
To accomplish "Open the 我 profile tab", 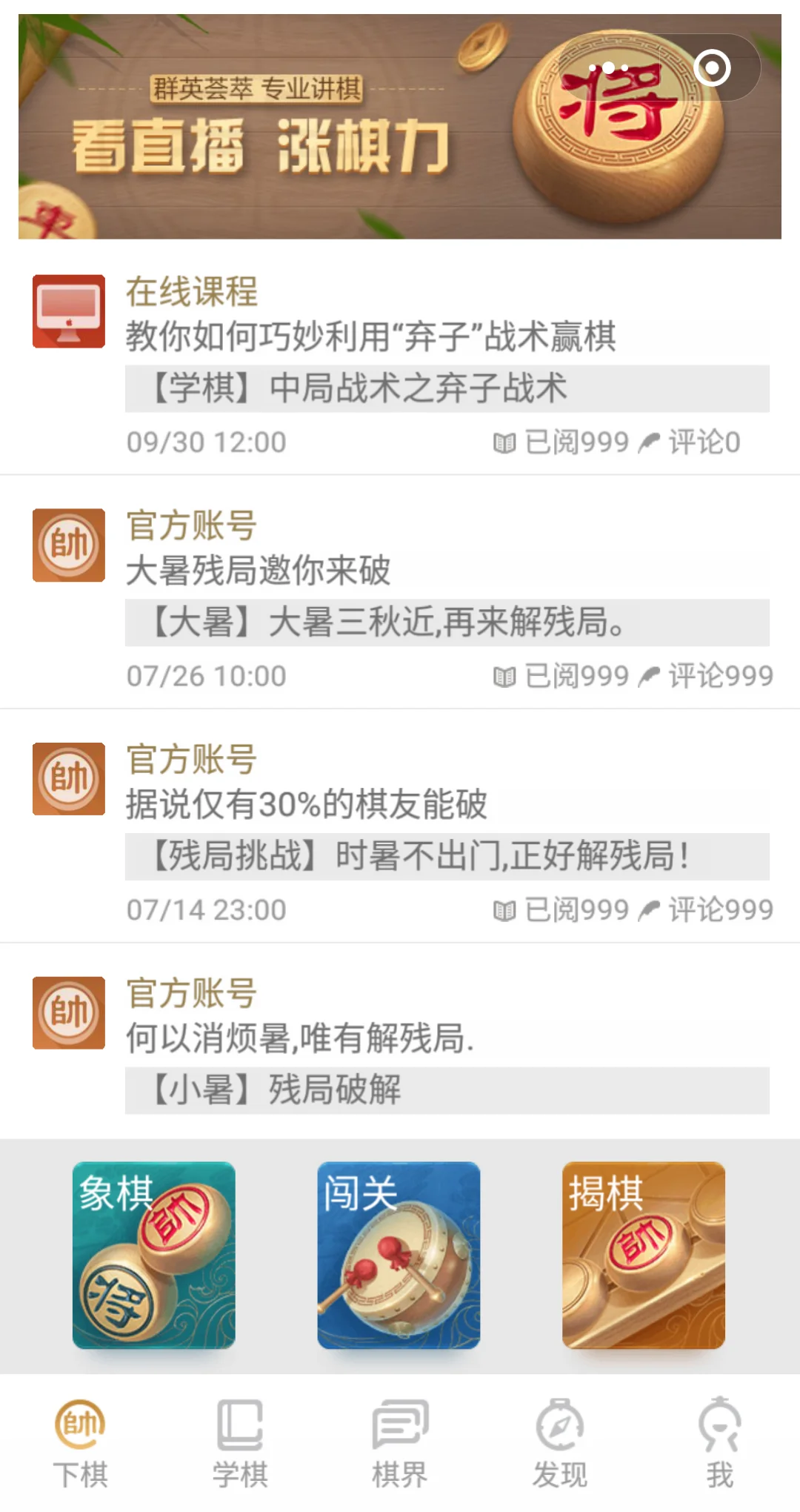I will [x=719, y=1442].
